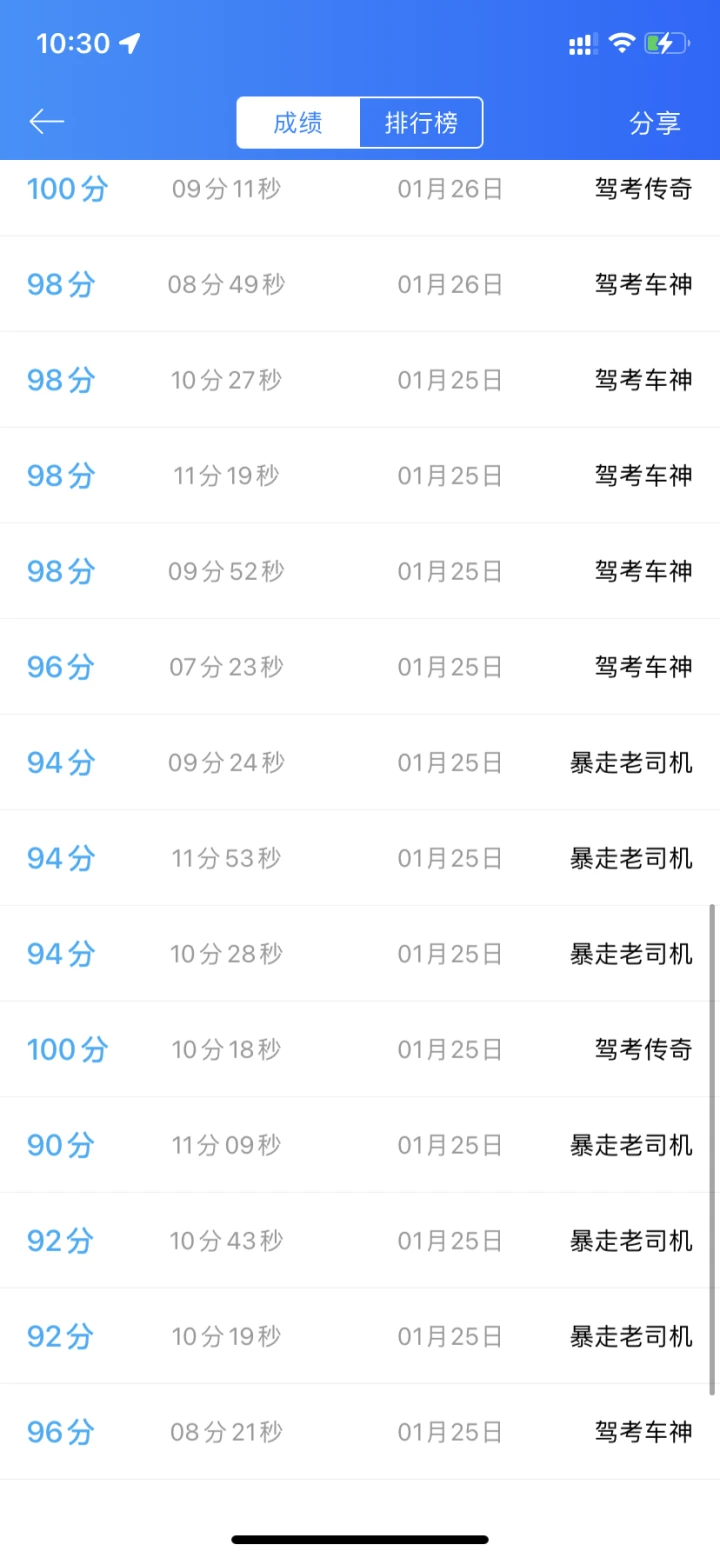View the 96分 record timed 08分21秒

pos(360,1432)
